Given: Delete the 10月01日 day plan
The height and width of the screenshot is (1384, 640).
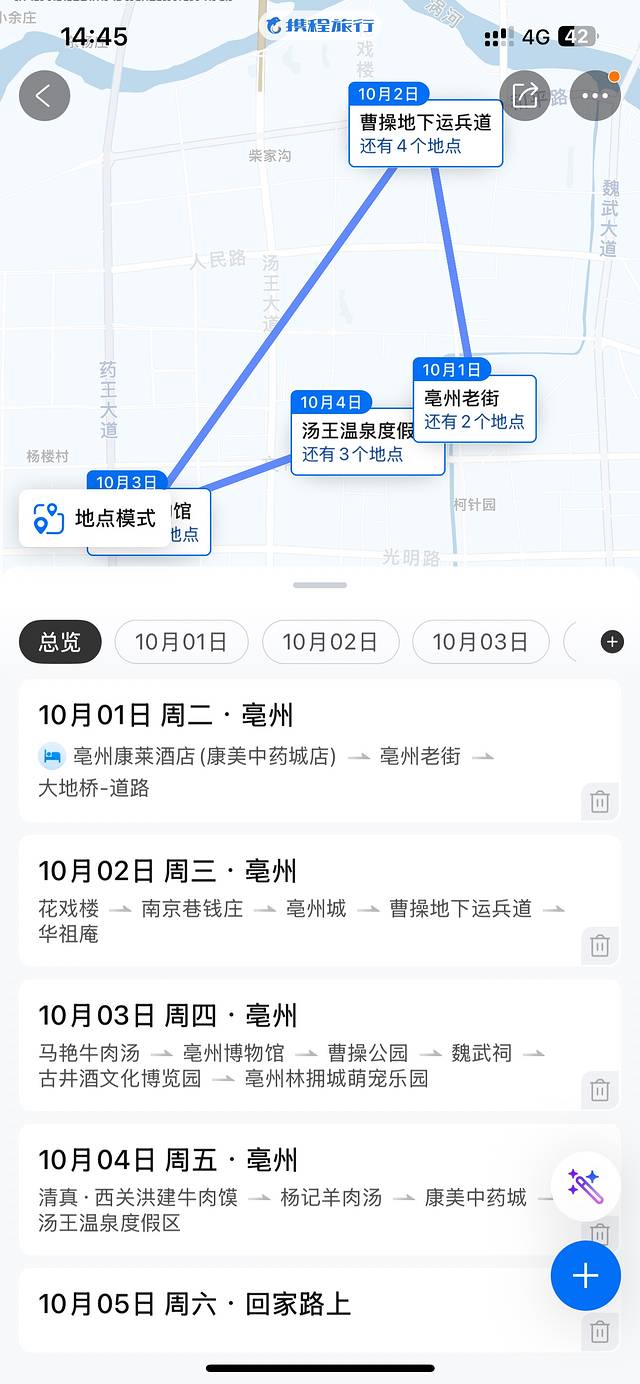Looking at the screenshot, I should [x=599, y=801].
